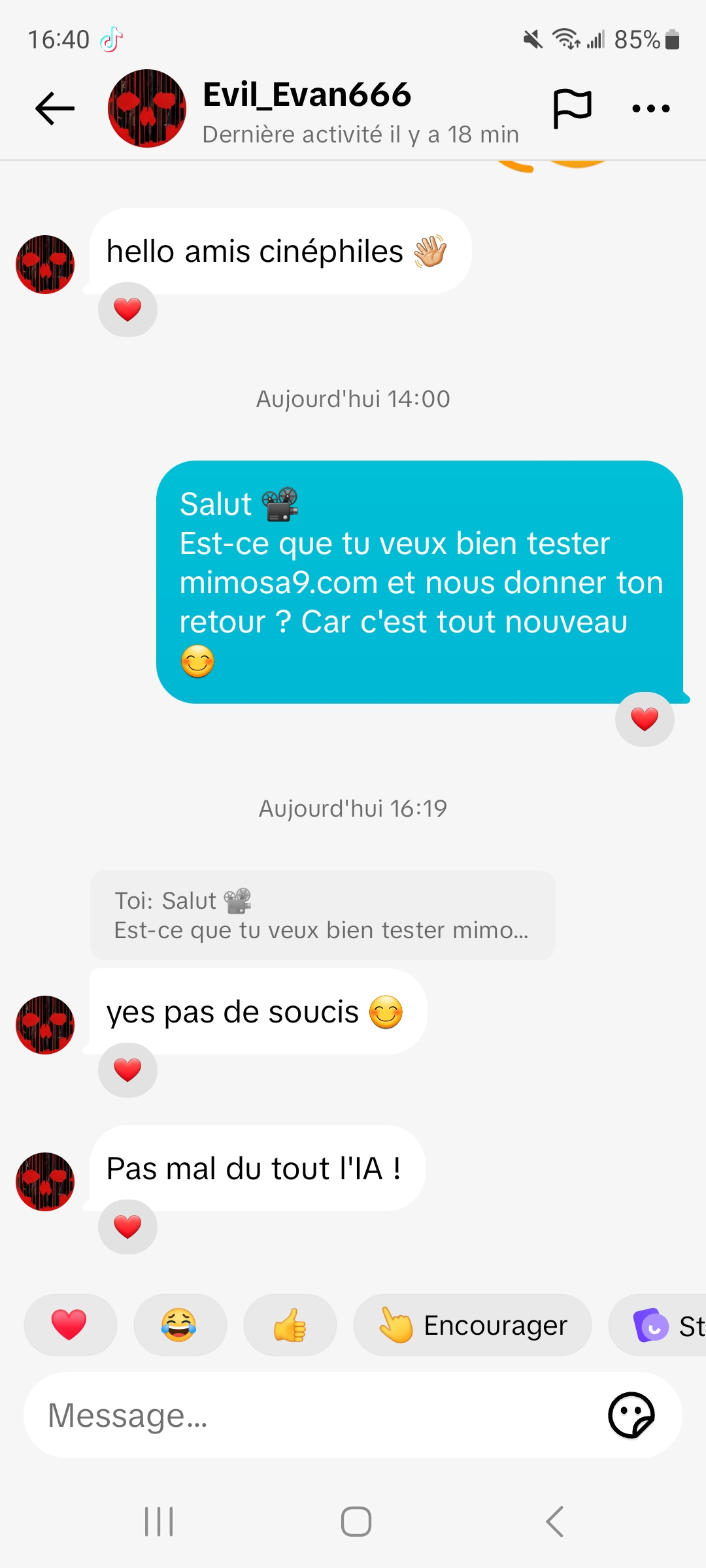Tap system home button
The width and height of the screenshot is (706, 1568).
356,1522
